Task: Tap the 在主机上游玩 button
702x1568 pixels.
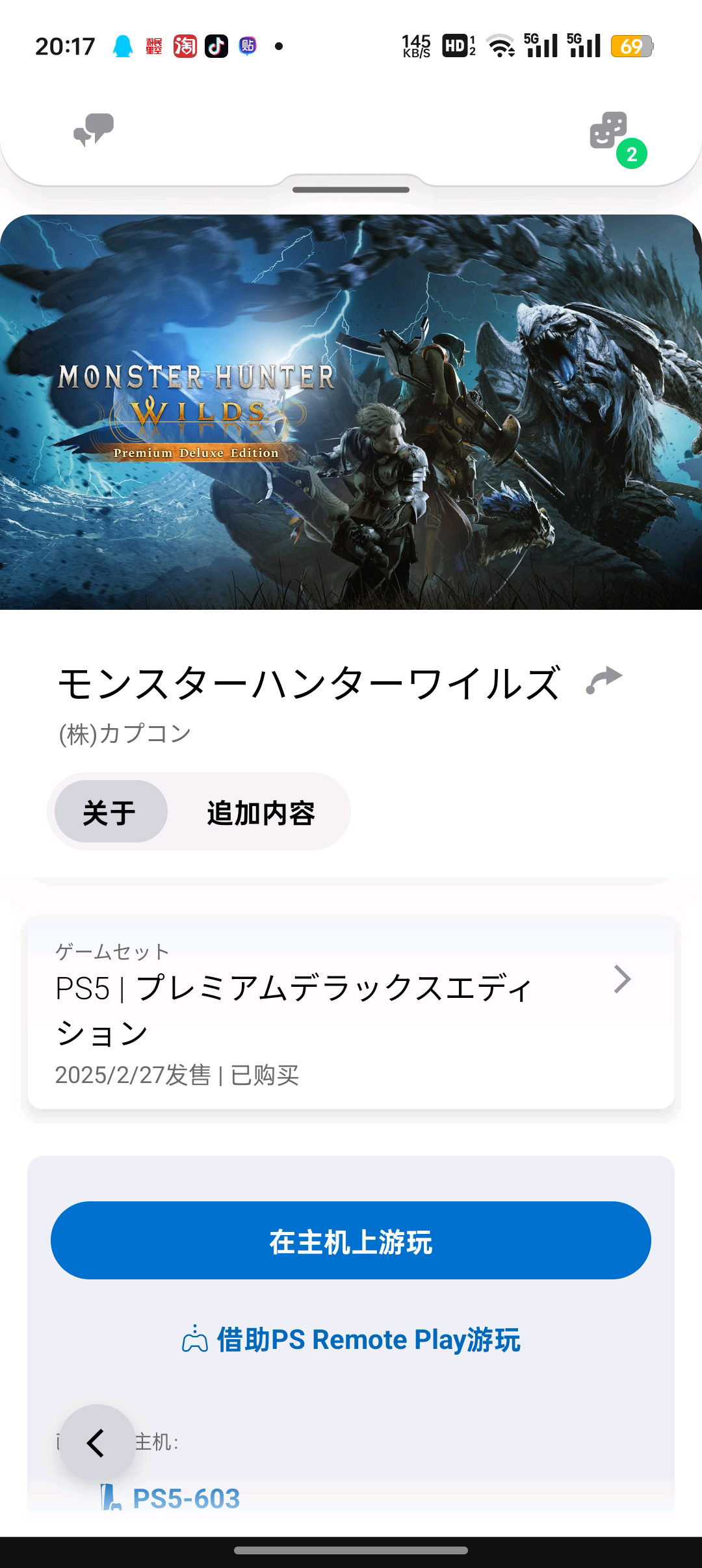Action: click(351, 1241)
